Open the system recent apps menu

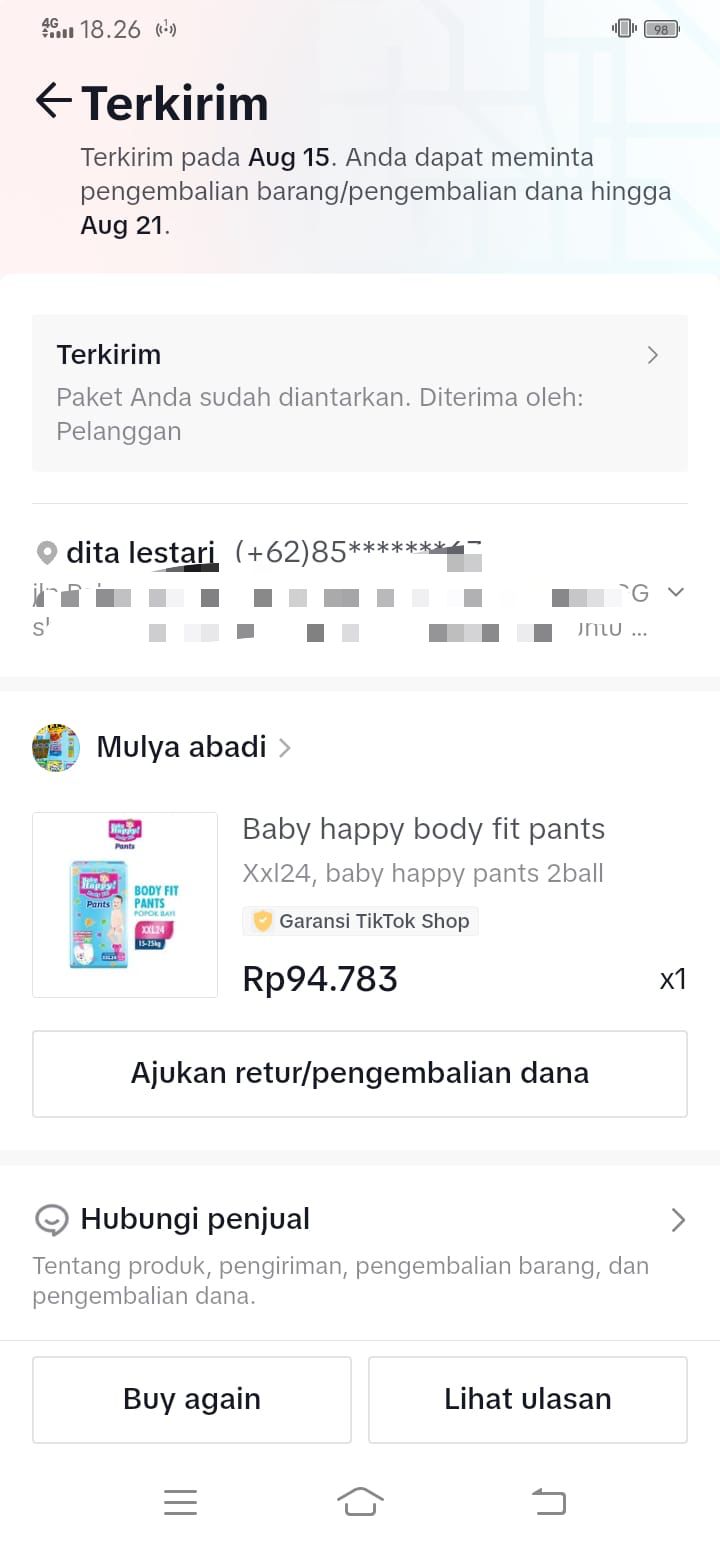(180, 1501)
